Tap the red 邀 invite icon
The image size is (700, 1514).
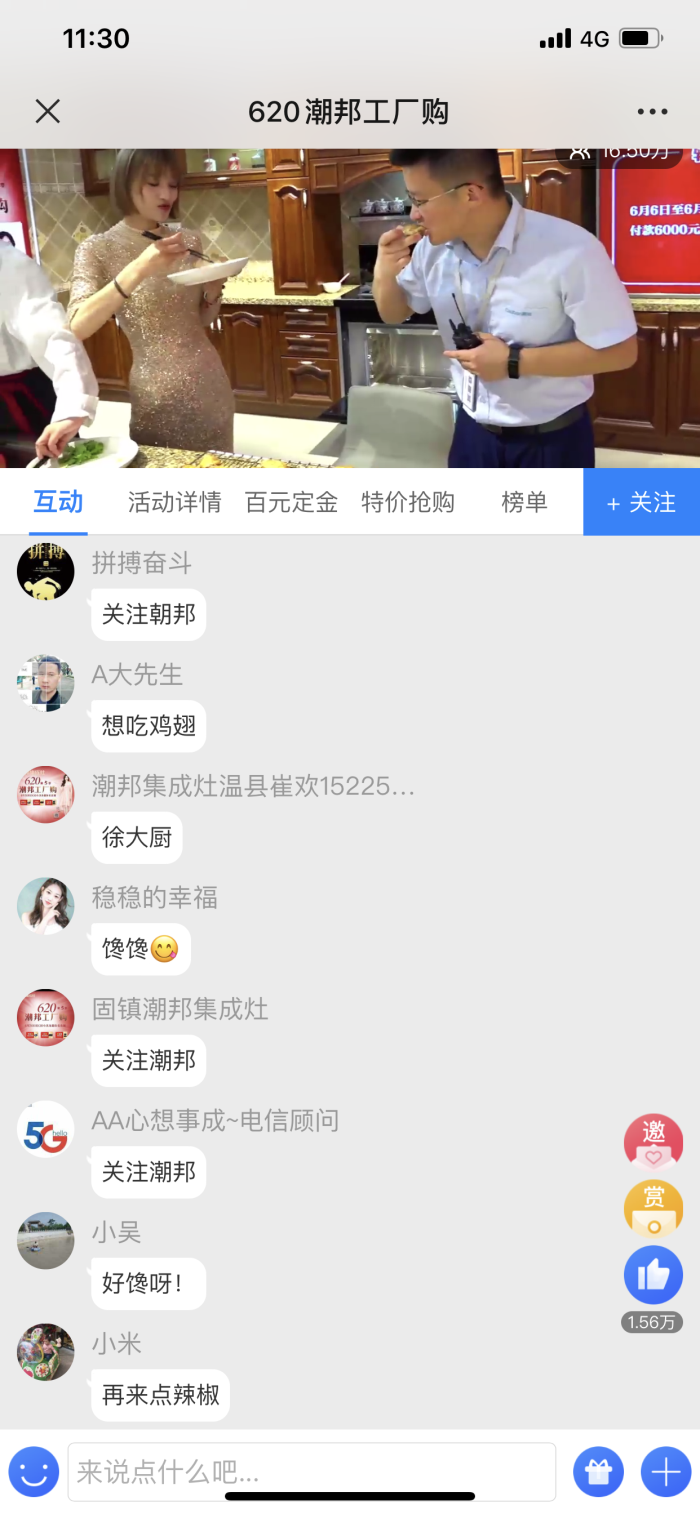tap(653, 1142)
